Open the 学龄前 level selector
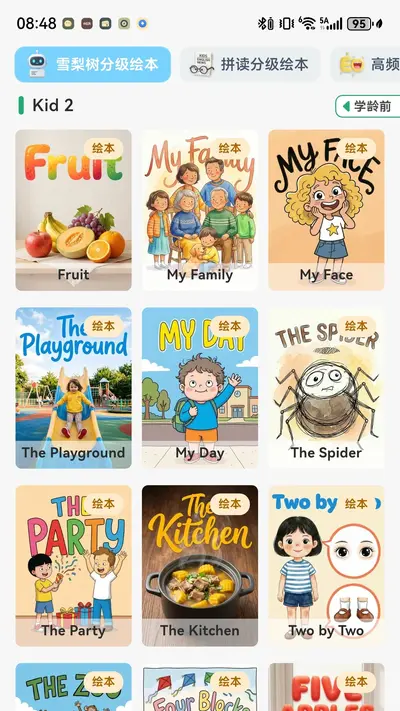This screenshot has height=711, width=400. tap(368, 106)
